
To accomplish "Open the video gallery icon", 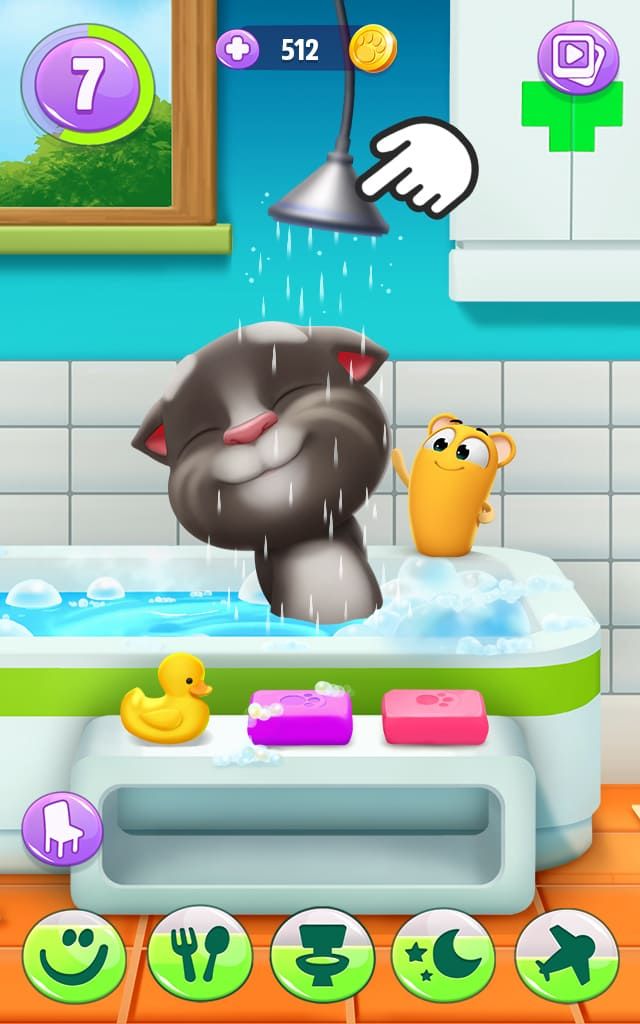I will [578, 56].
